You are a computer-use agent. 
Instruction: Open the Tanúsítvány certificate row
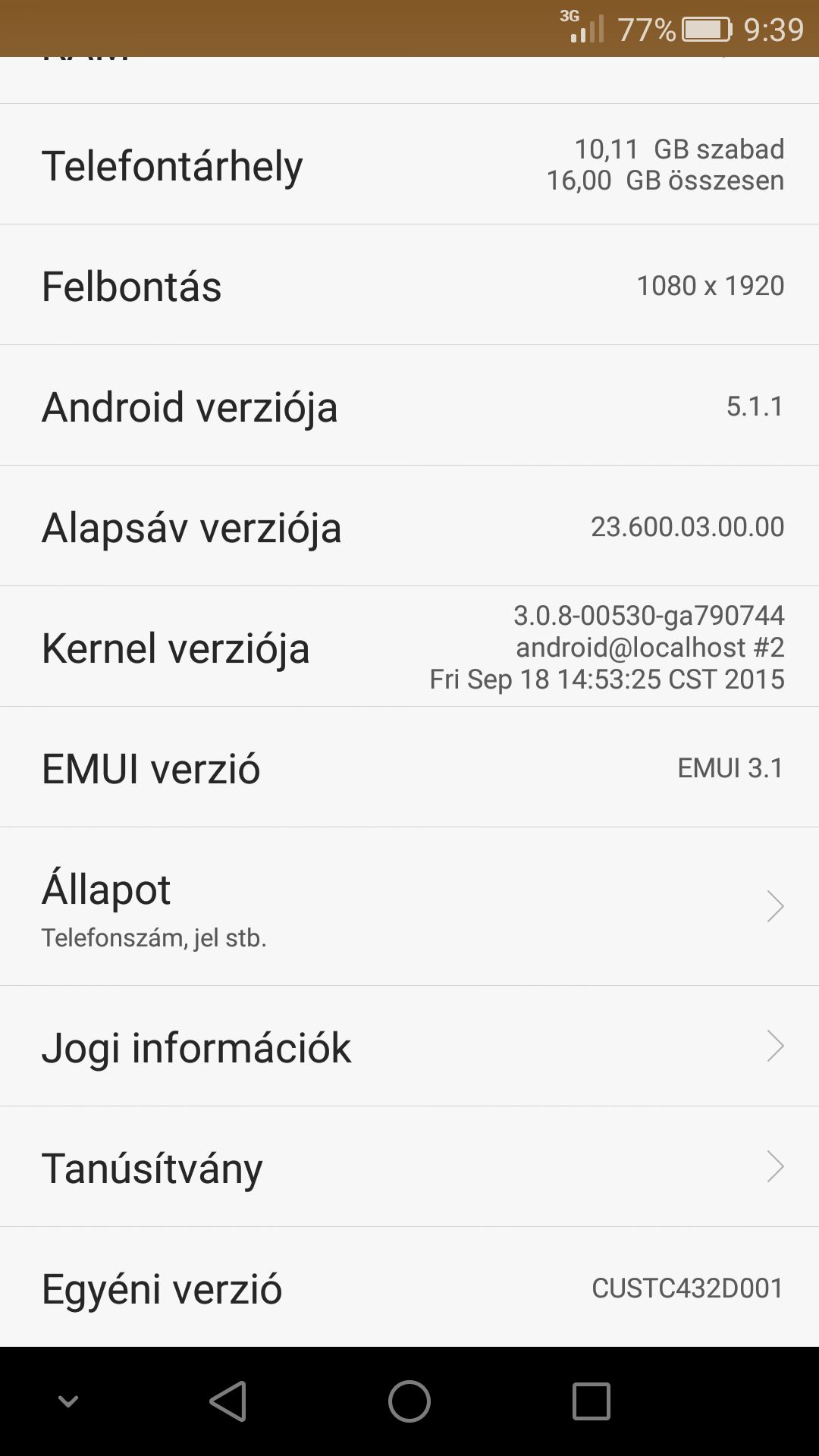[409, 1167]
